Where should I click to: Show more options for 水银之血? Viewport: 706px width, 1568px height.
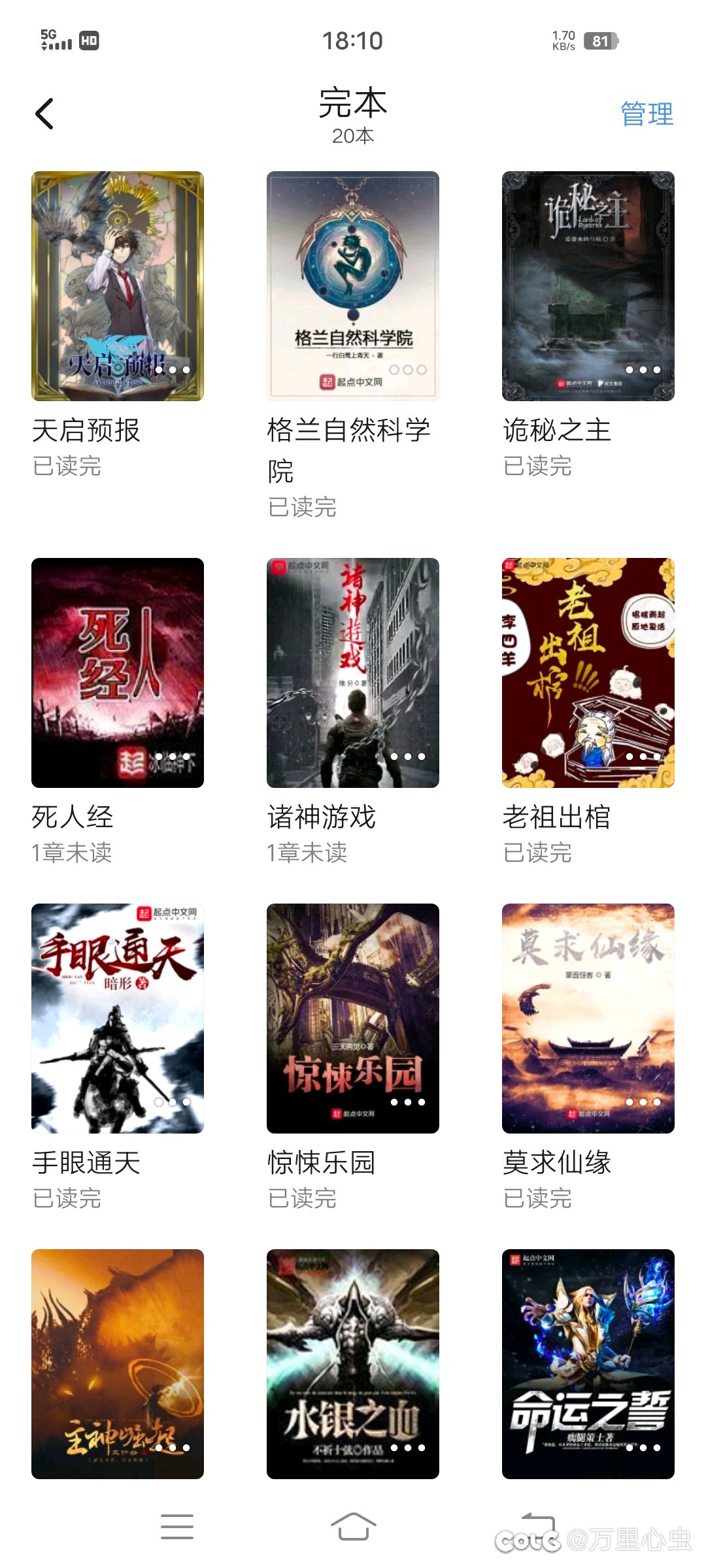click(408, 1448)
